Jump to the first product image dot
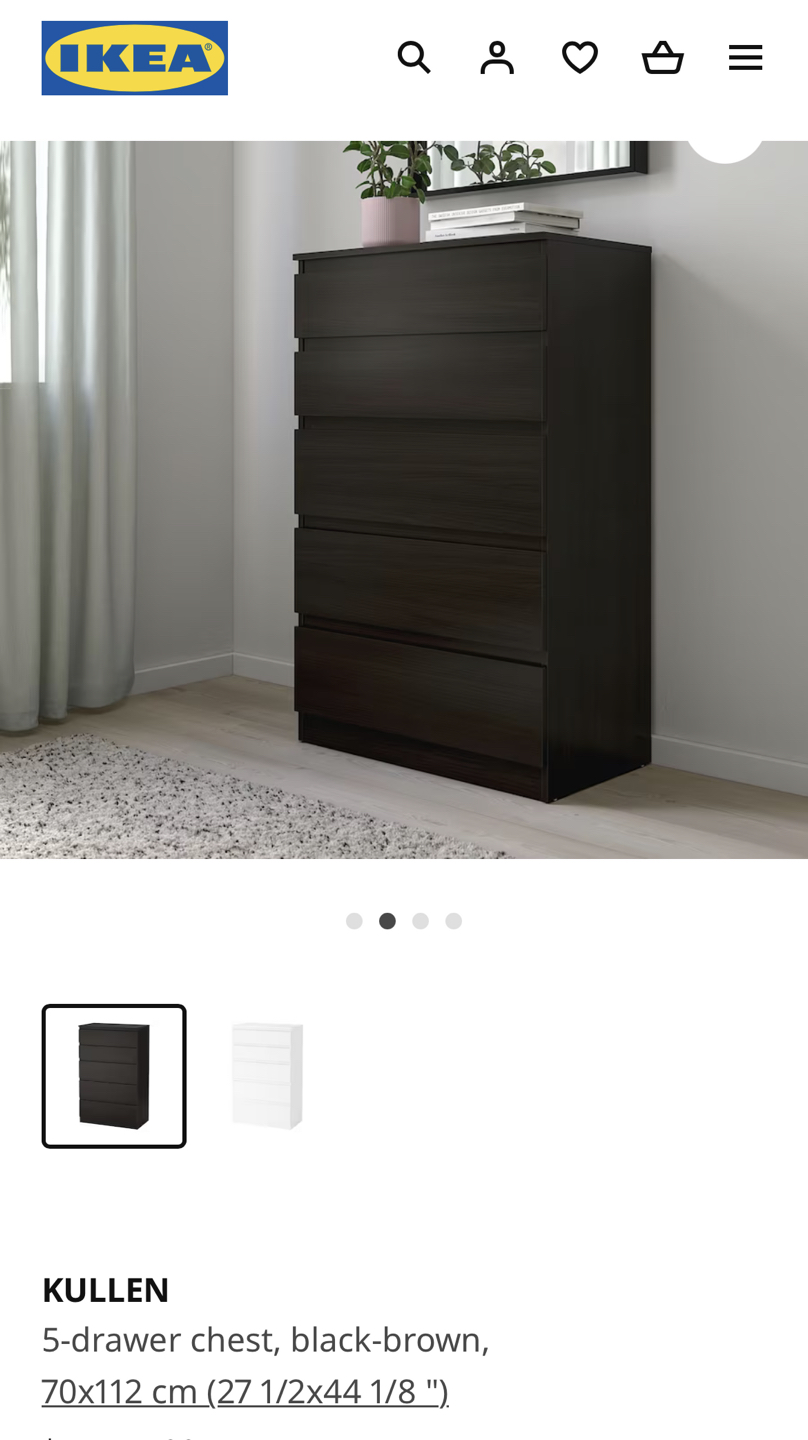 354,921
